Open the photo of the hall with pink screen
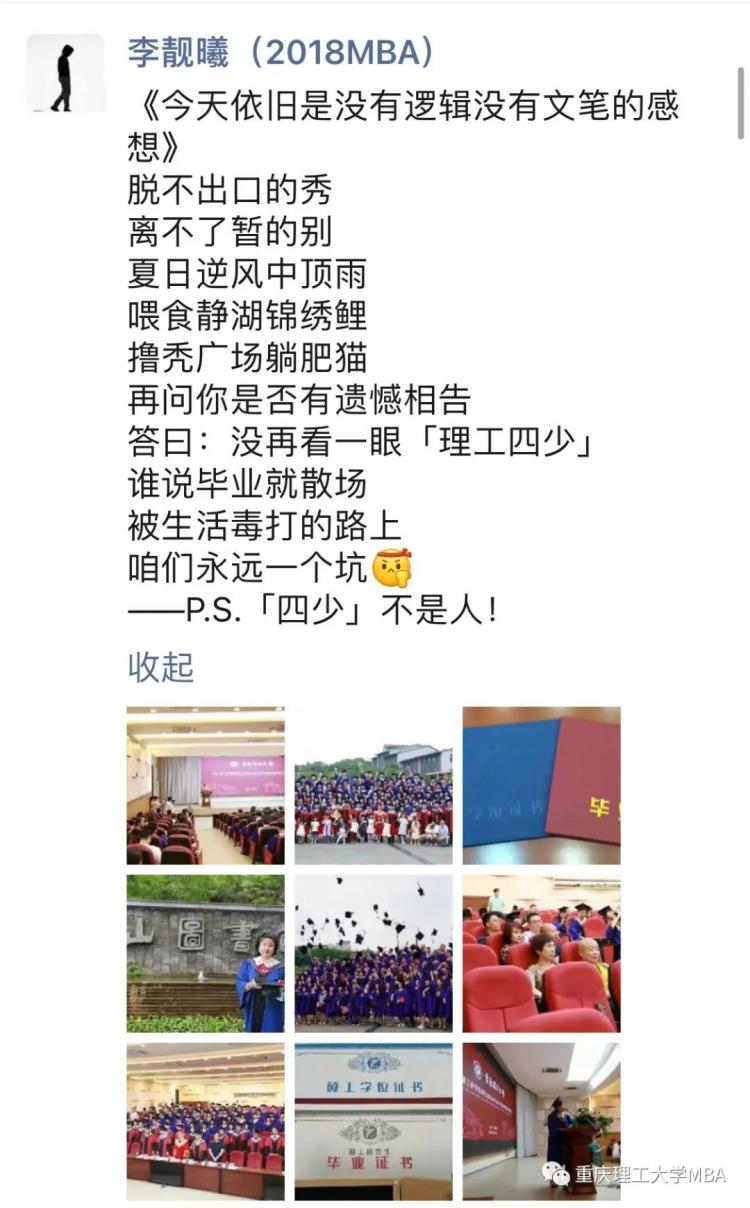 pos(205,785)
